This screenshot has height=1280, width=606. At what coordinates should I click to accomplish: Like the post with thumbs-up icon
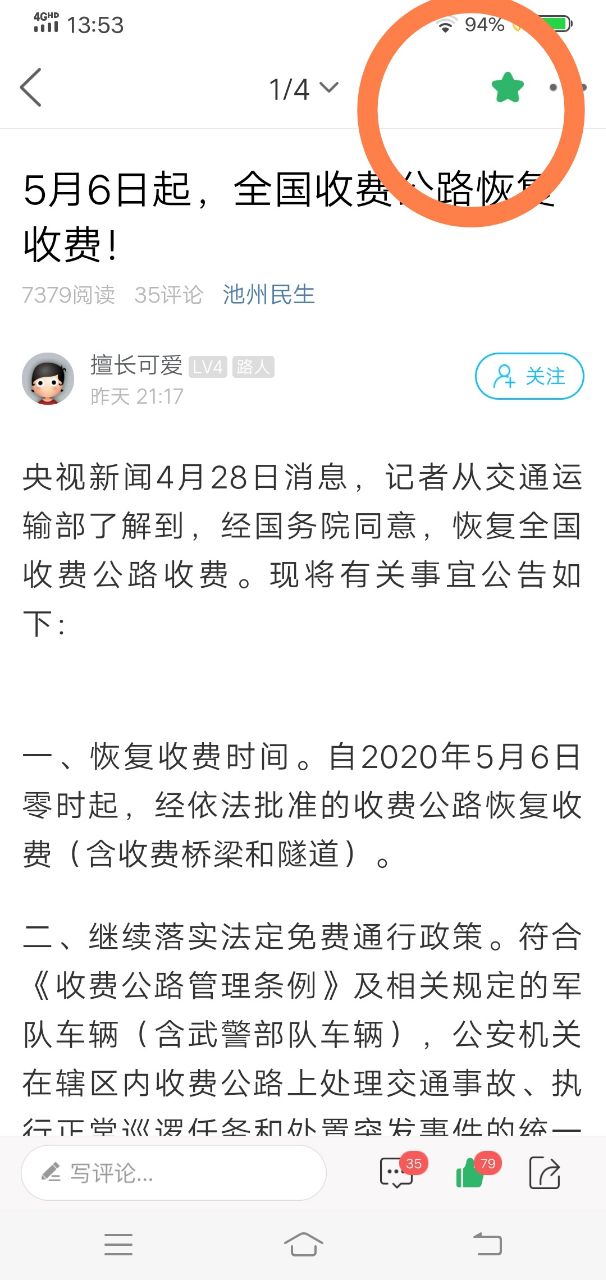point(471,1173)
